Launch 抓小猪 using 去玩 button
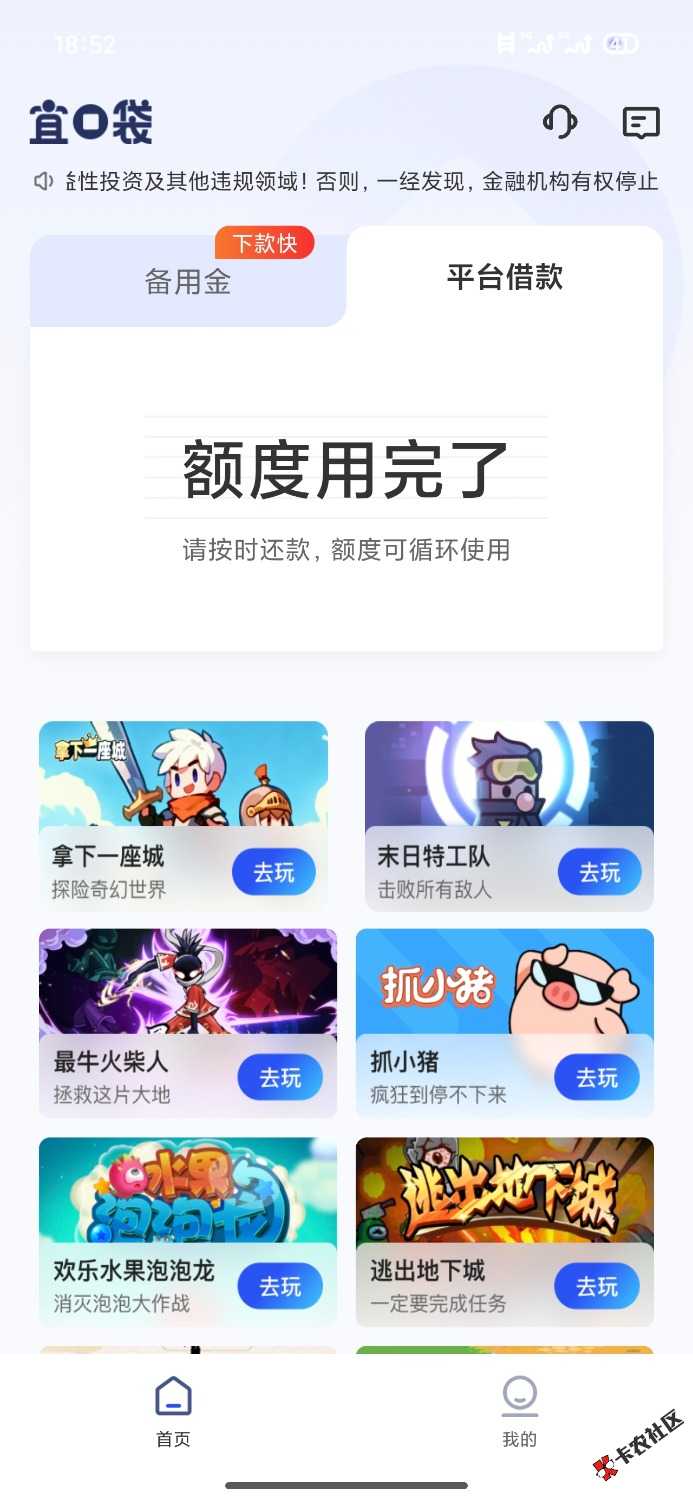 [x=597, y=1078]
